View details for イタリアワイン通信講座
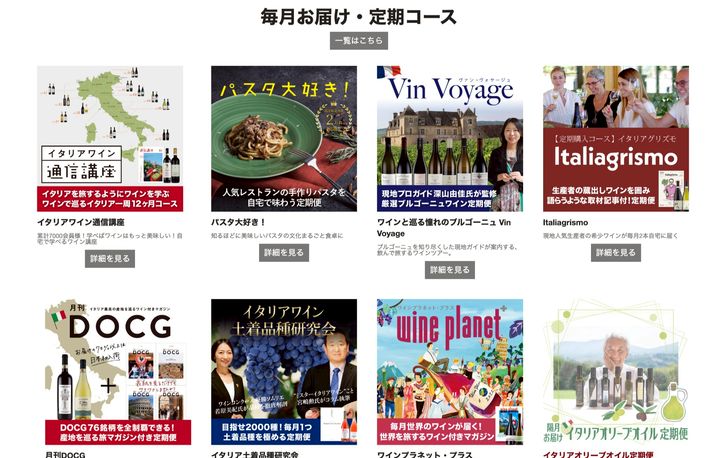This screenshot has height=458, width=720. [x=110, y=259]
